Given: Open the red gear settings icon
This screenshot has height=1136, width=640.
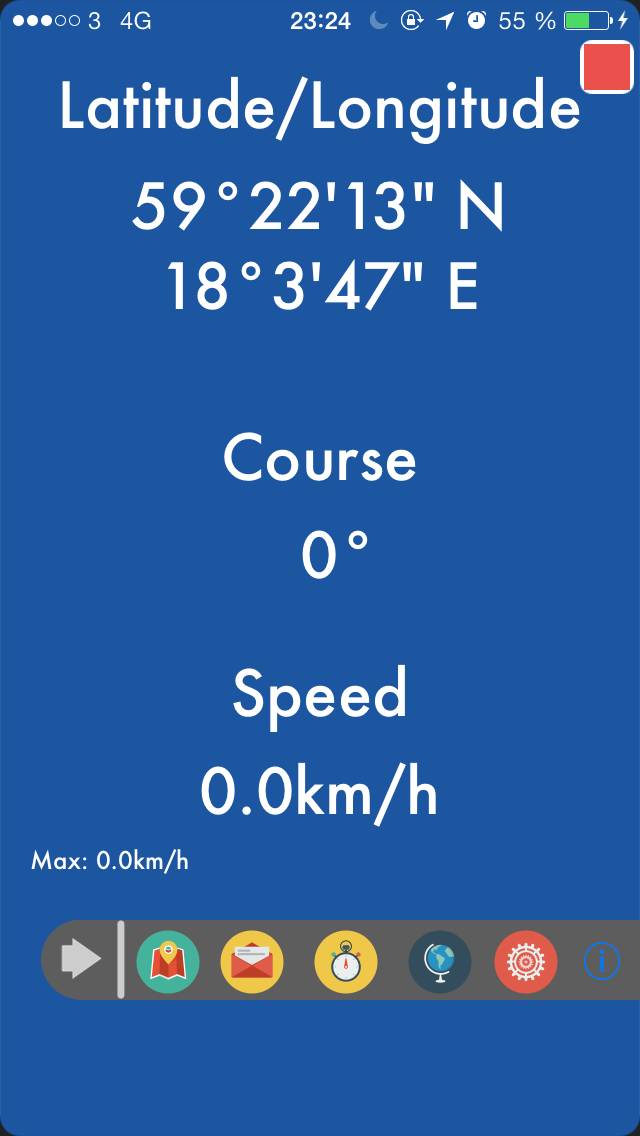Looking at the screenshot, I should (x=526, y=962).
